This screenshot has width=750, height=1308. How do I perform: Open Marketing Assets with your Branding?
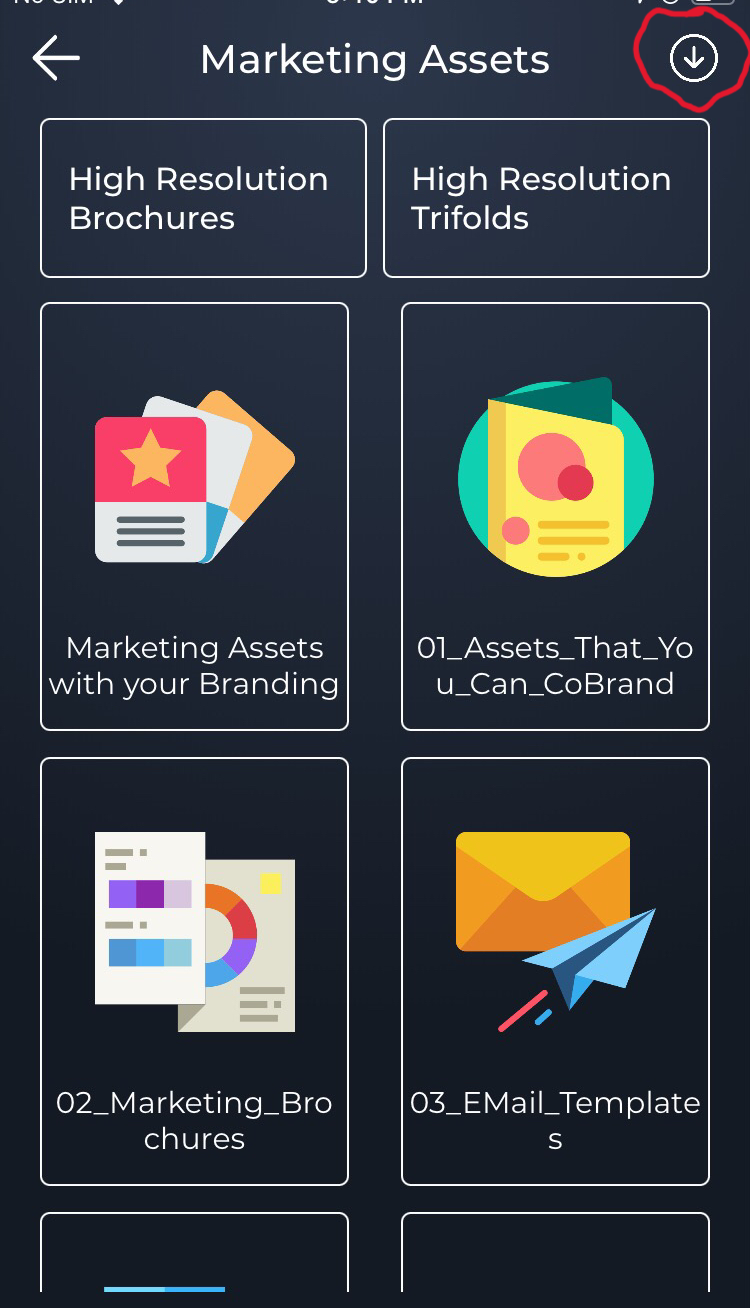194,516
